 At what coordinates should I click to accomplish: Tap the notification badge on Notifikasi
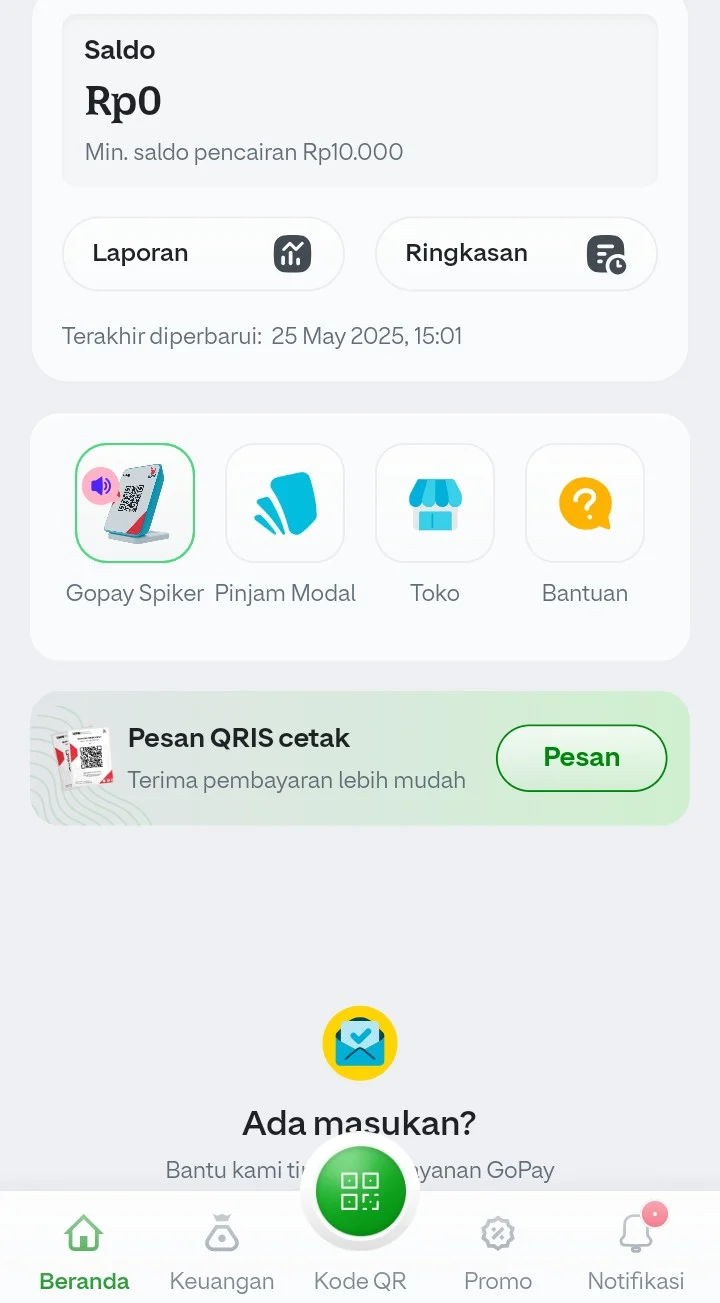tap(653, 1213)
